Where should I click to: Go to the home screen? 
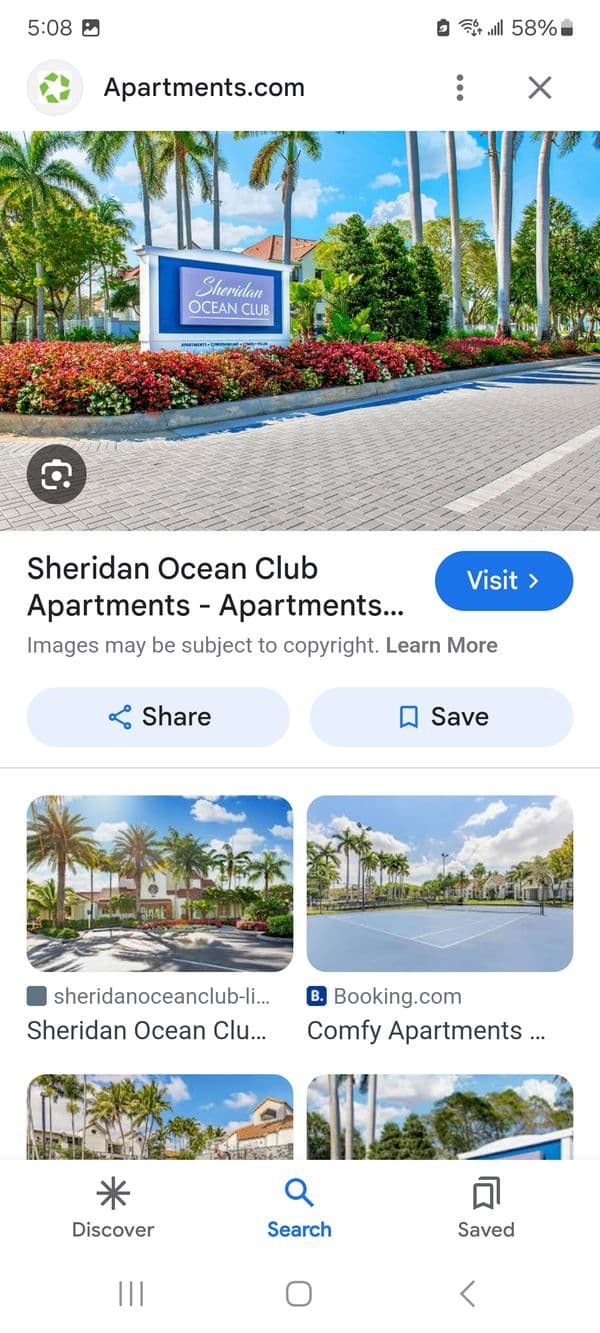tap(299, 1294)
